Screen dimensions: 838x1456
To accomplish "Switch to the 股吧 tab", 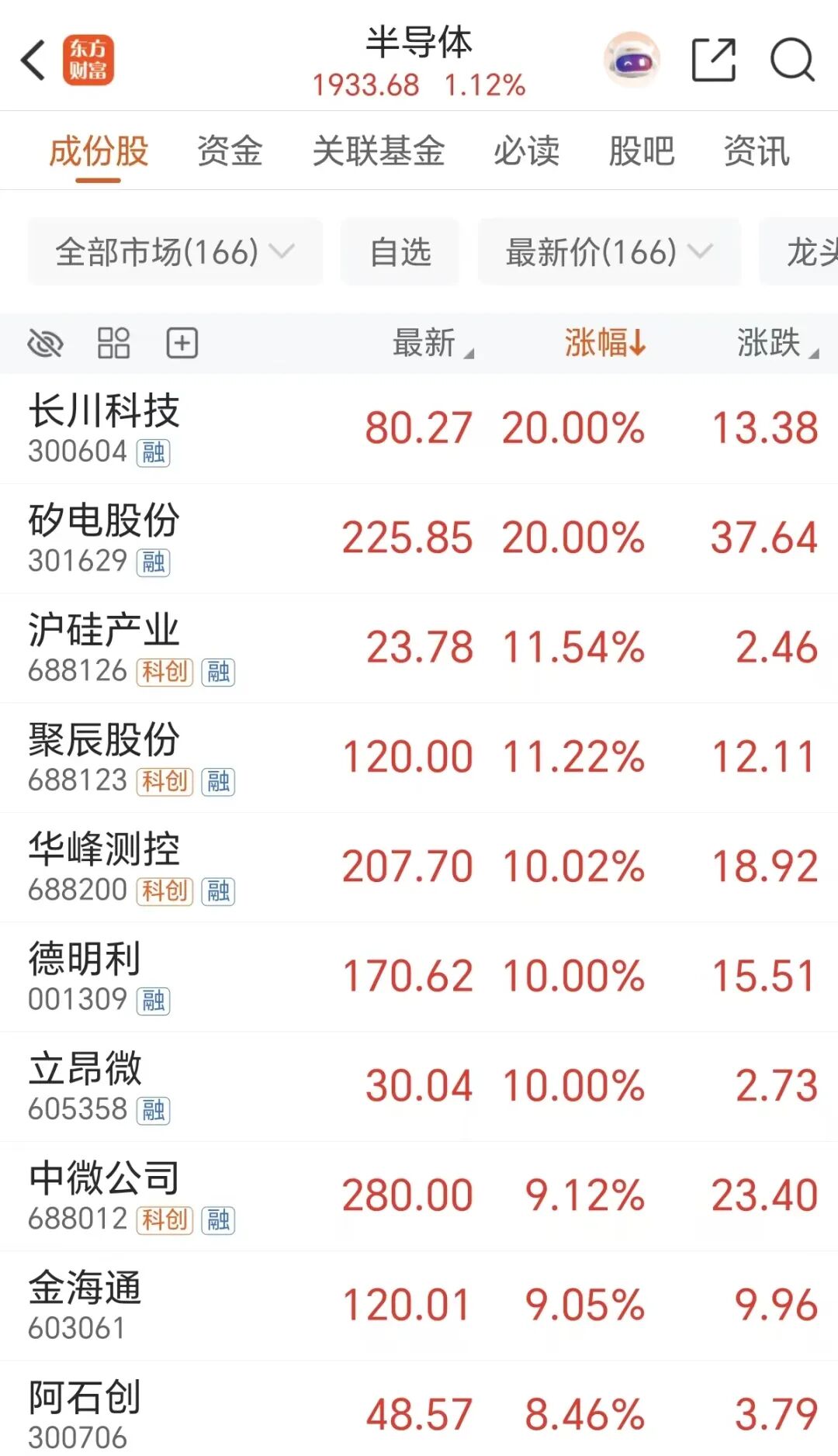I will (642, 150).
